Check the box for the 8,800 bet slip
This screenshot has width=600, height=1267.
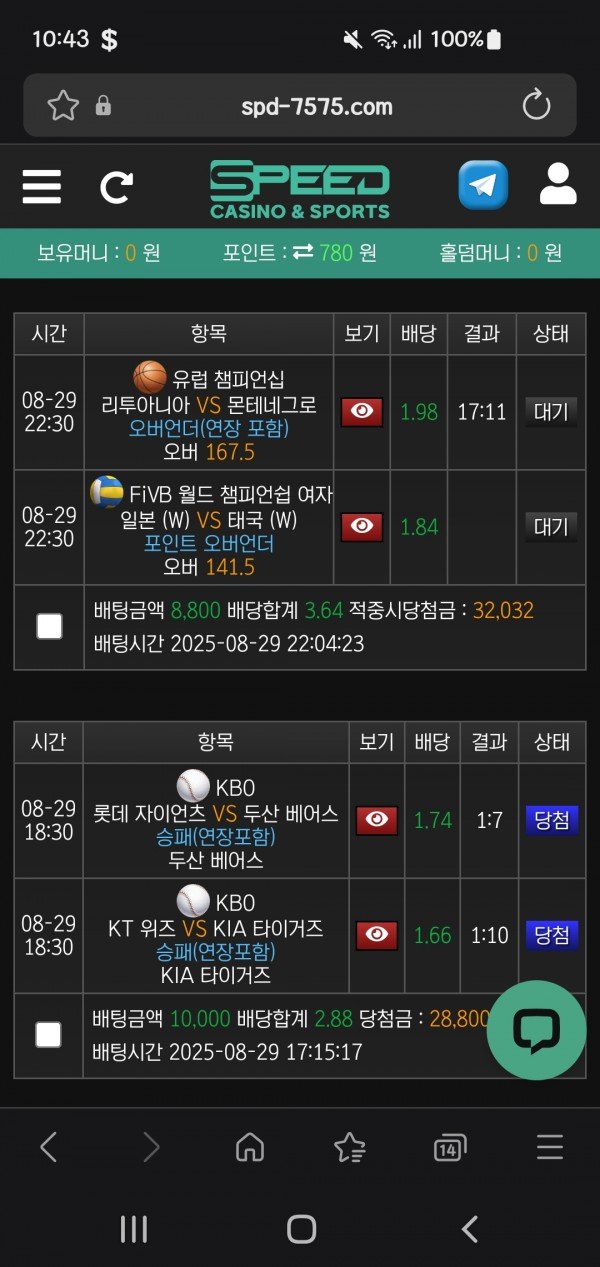click(x=49, y=627)
